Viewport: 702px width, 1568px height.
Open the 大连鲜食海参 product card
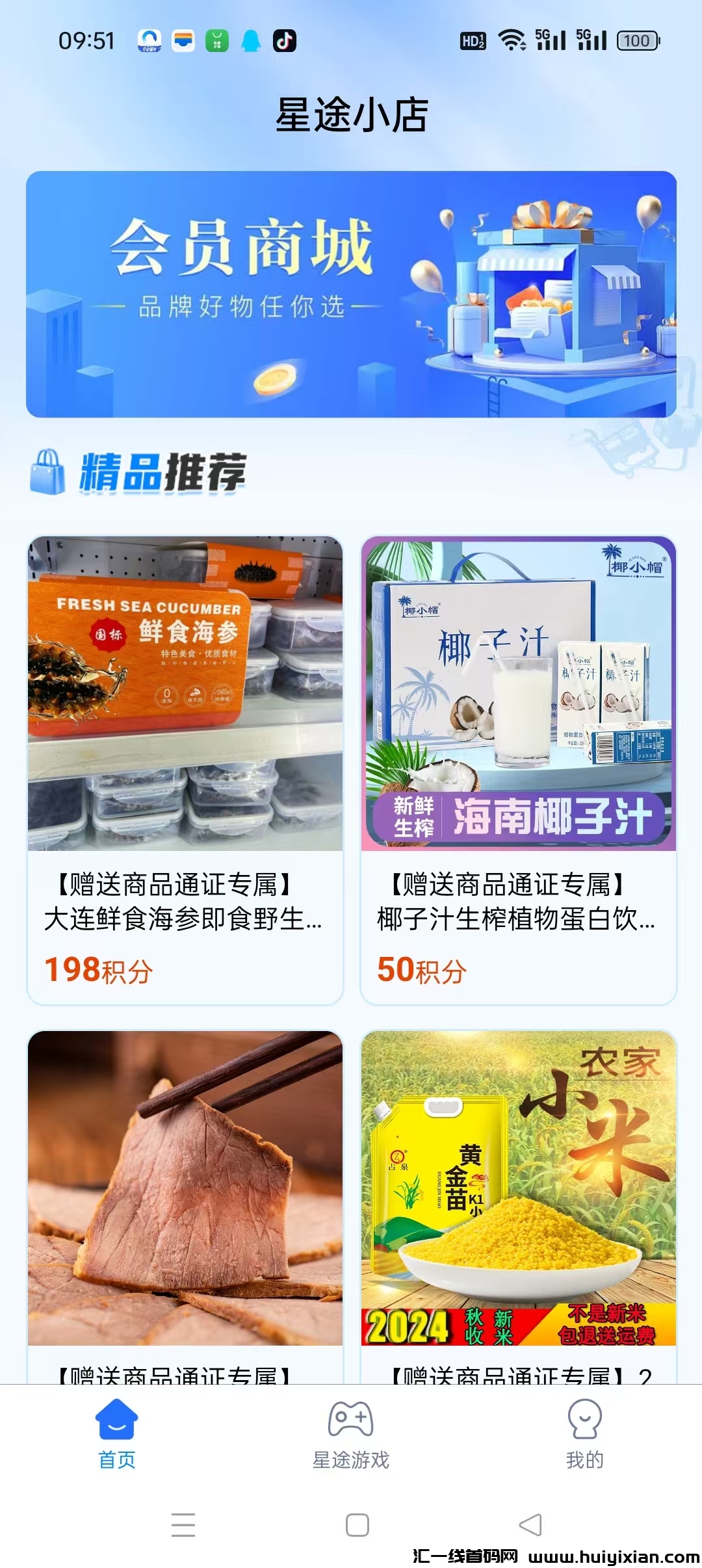click(185, 770)
